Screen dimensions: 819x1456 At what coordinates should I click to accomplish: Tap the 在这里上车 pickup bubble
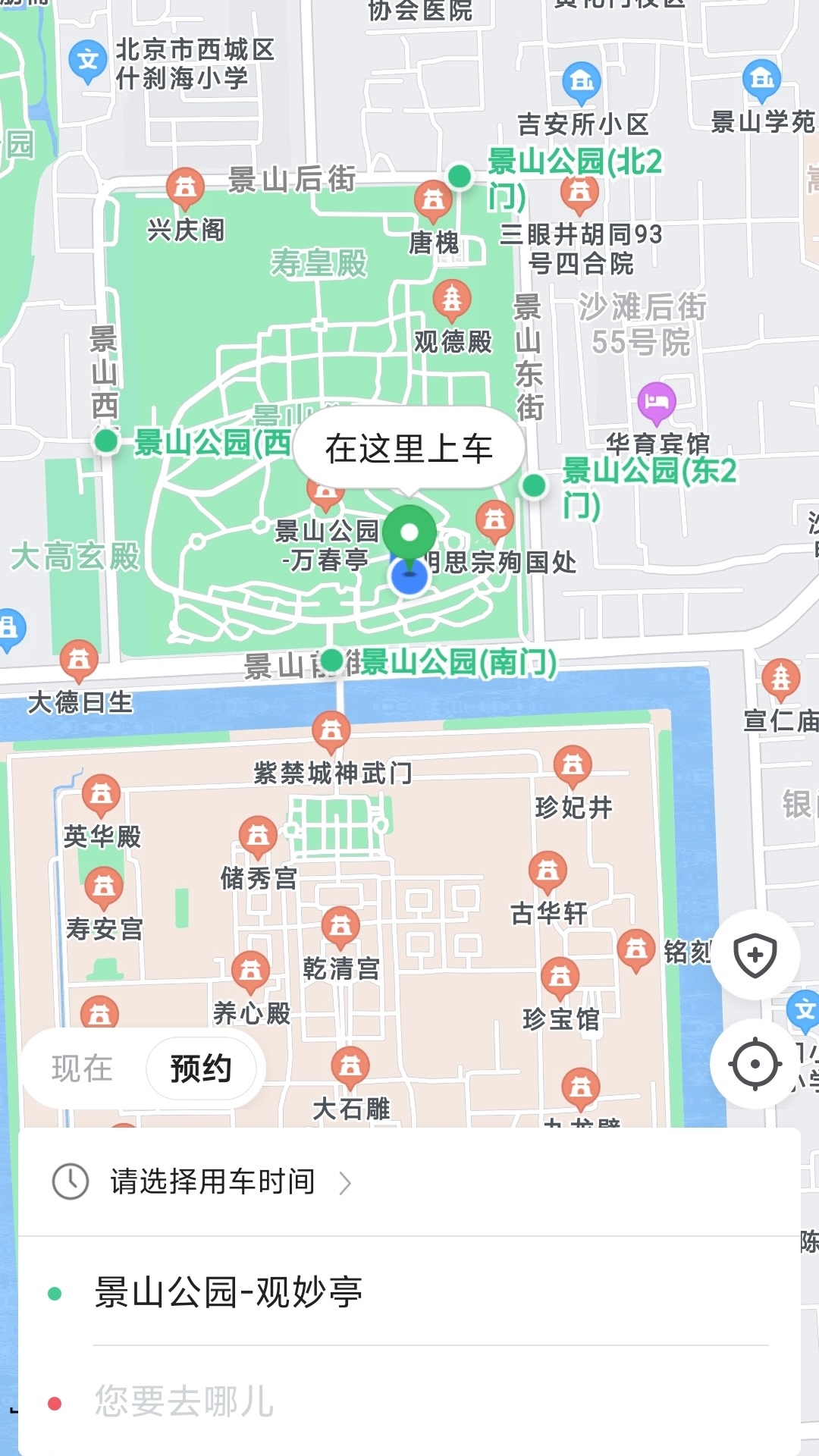click(x=409, y=448)
